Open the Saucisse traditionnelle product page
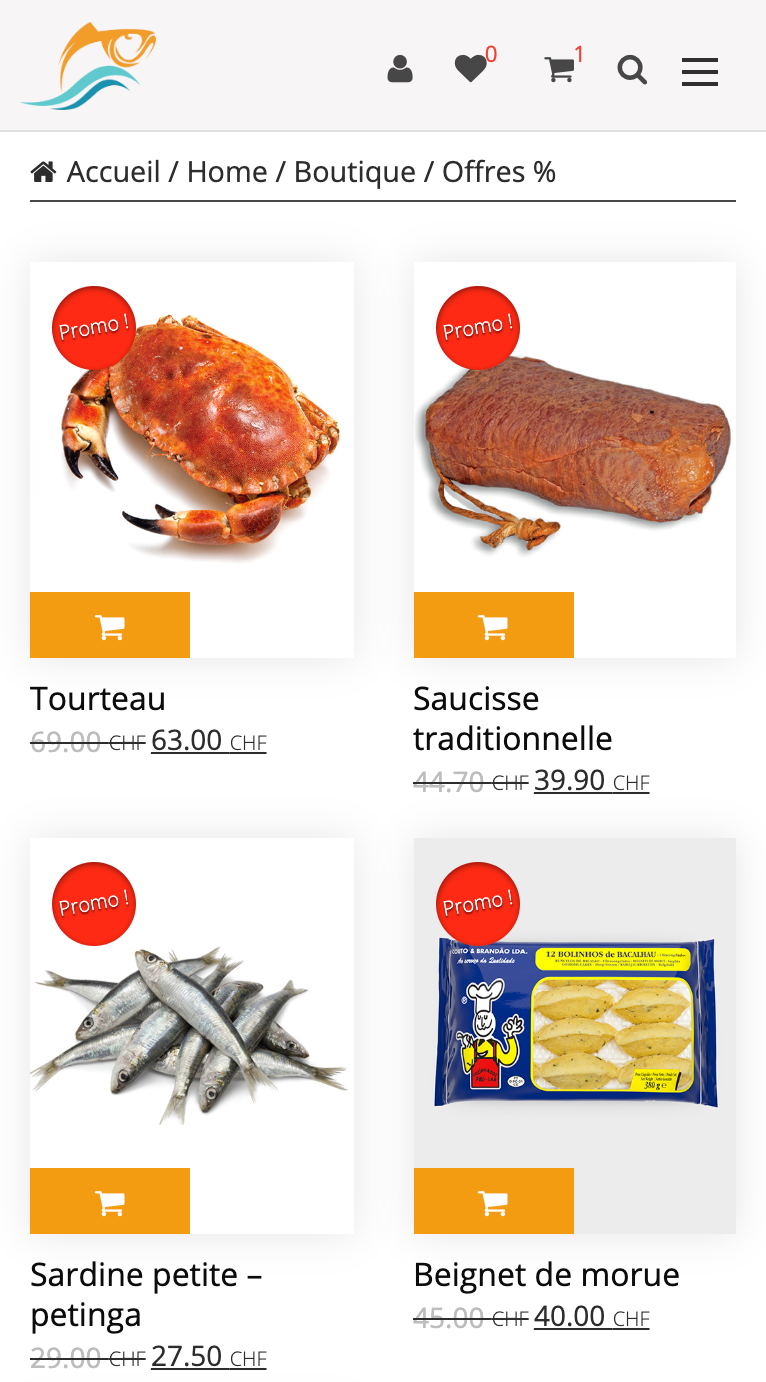This screenshot has height=1382, width=766. (x=512, y=718)
